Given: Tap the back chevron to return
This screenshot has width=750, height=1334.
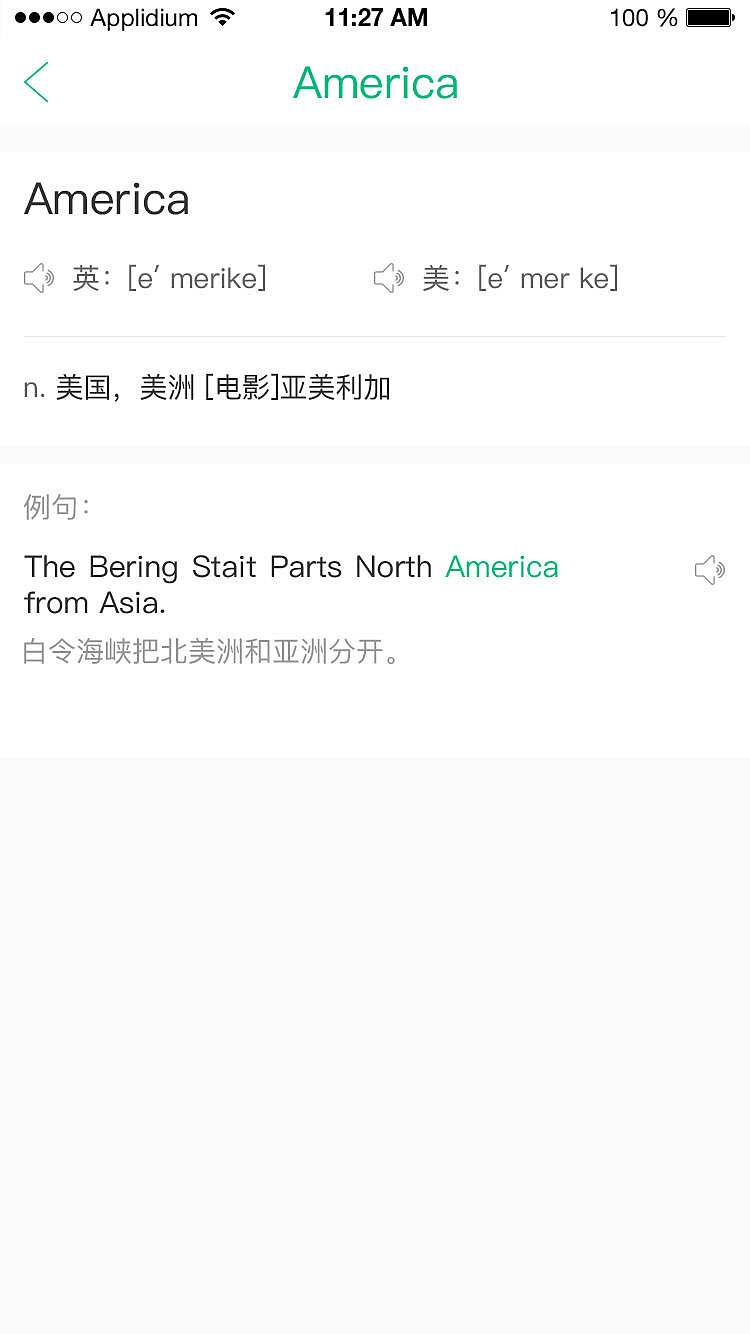Looking at the screenshot, I should [36, 83].
